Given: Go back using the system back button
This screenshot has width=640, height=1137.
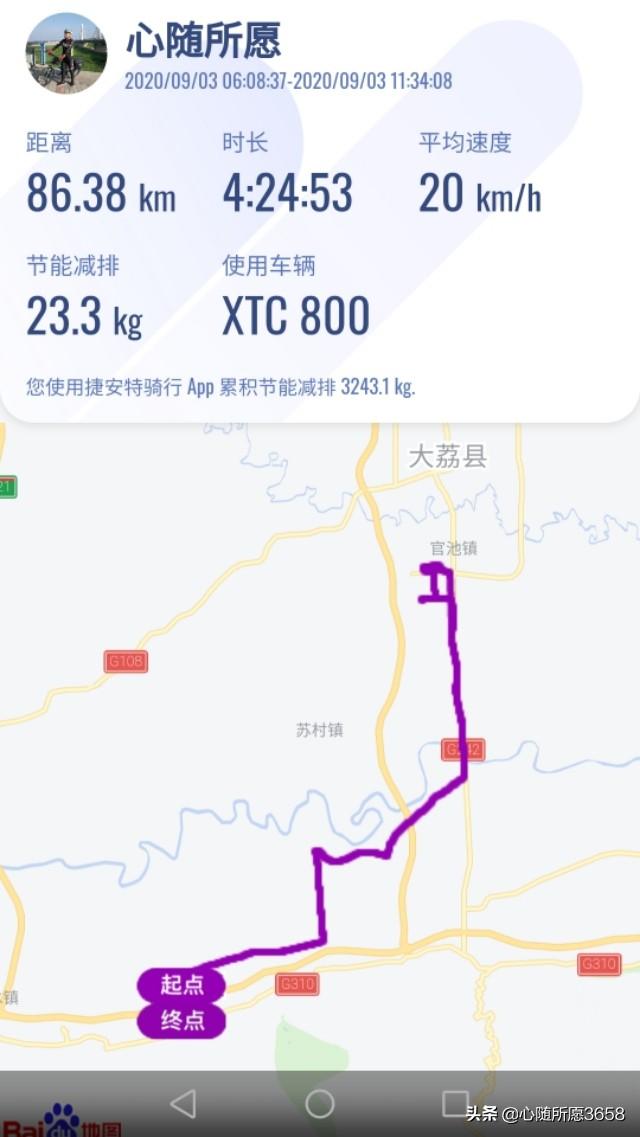Looking at the screenshot, I should (x=183, y=1103).
